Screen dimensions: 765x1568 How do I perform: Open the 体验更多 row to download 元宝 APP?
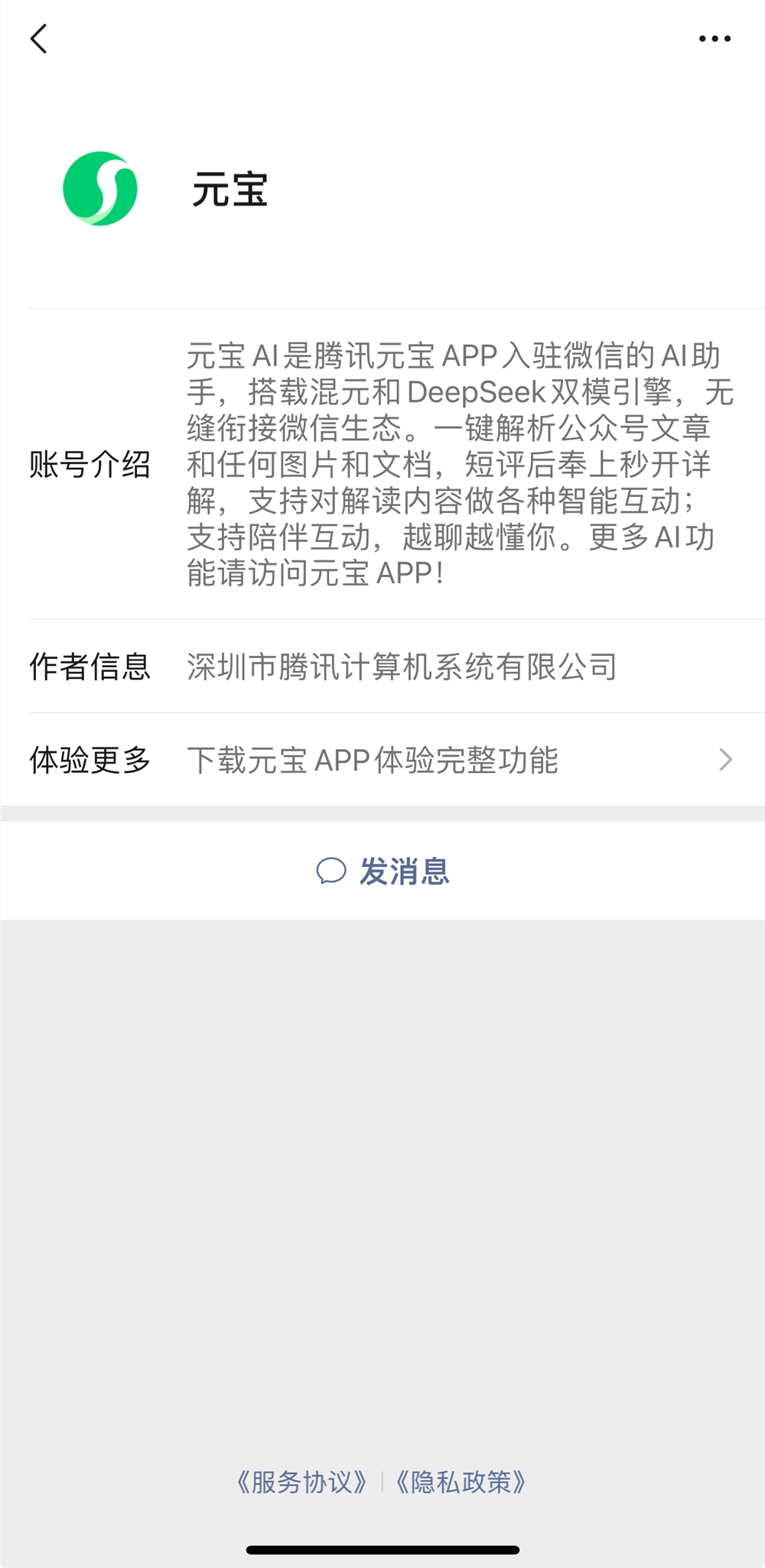click(382, 760)
